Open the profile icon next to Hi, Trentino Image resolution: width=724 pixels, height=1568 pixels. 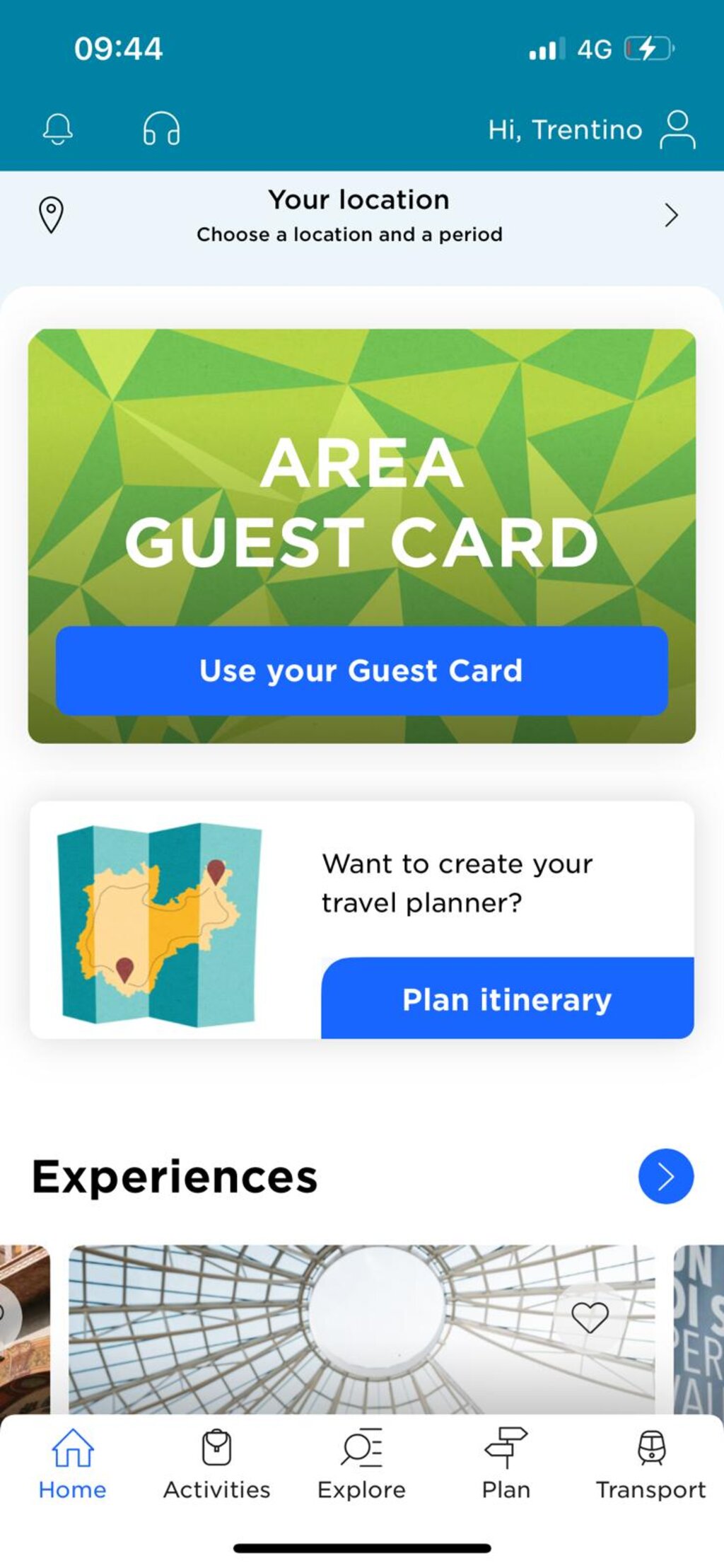point(677,129)
